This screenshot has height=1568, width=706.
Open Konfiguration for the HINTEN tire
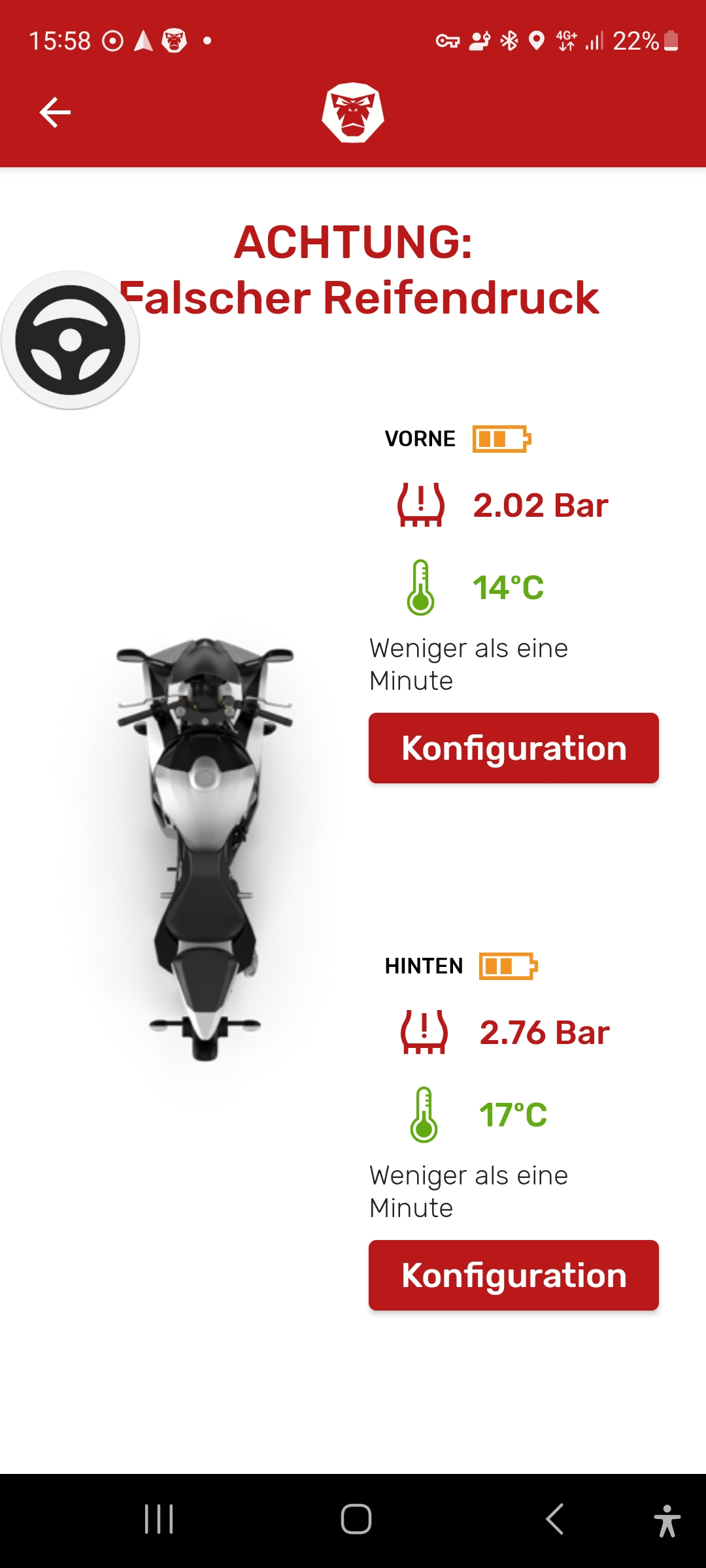tap(513, 1275)
